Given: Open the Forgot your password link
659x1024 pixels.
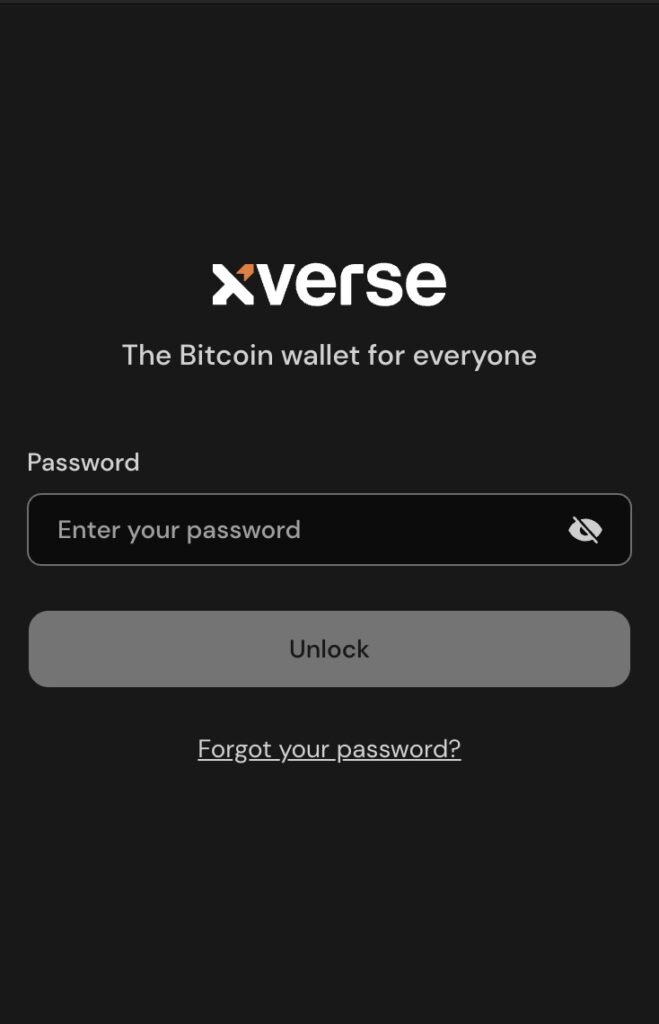Looking at the screenshot, I should (329, 749).
